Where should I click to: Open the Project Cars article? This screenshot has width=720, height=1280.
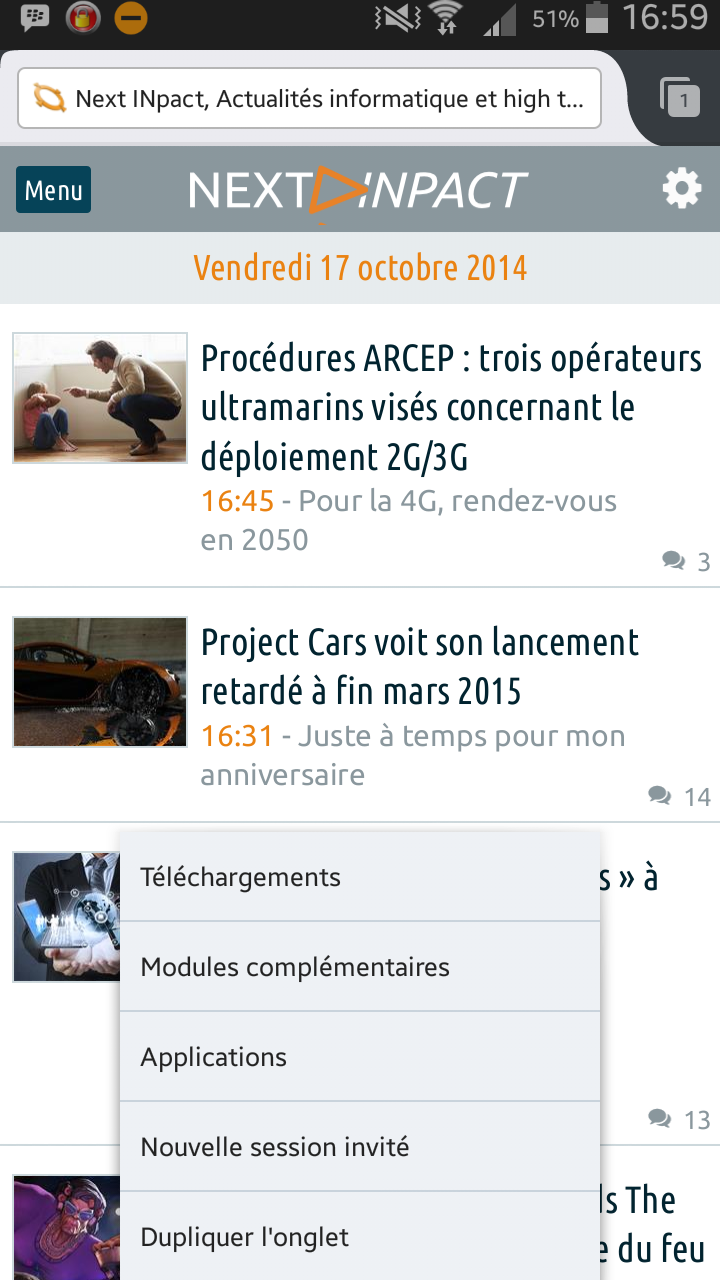[x=420, y=666]
